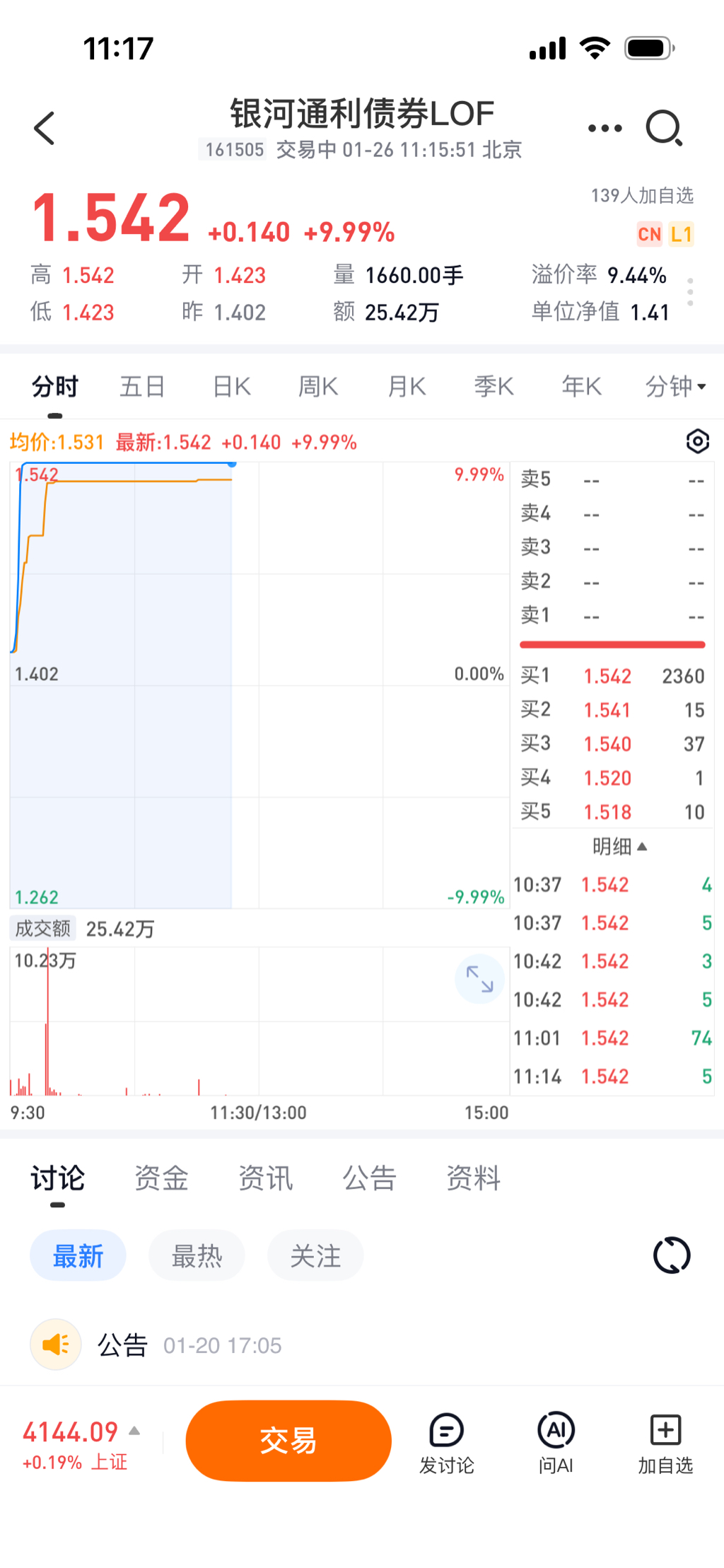Image resolution: width=724 pixels, height=1568 pixels.
Task: Select the 月K chart tab
Action: 407,387
